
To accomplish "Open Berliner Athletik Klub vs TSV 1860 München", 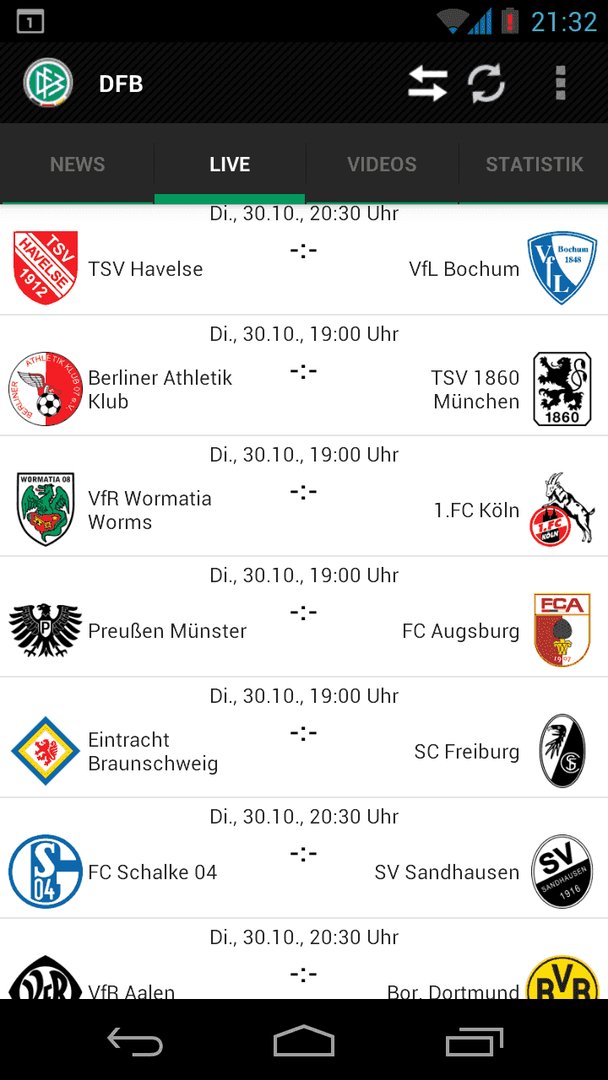I will 304,375.
